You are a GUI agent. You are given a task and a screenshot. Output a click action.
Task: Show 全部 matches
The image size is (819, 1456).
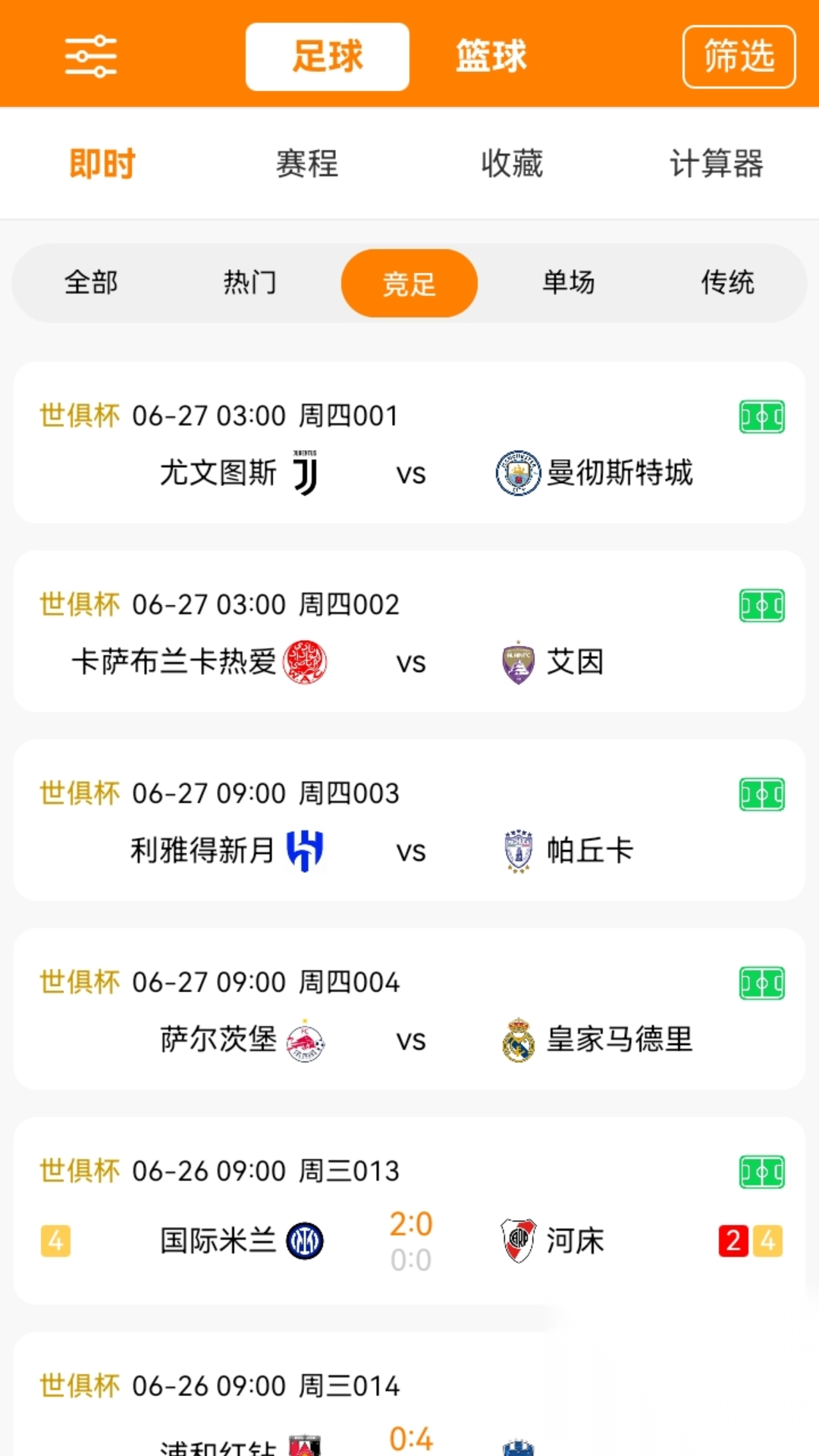pyautogui.click(x=91, y=283)
